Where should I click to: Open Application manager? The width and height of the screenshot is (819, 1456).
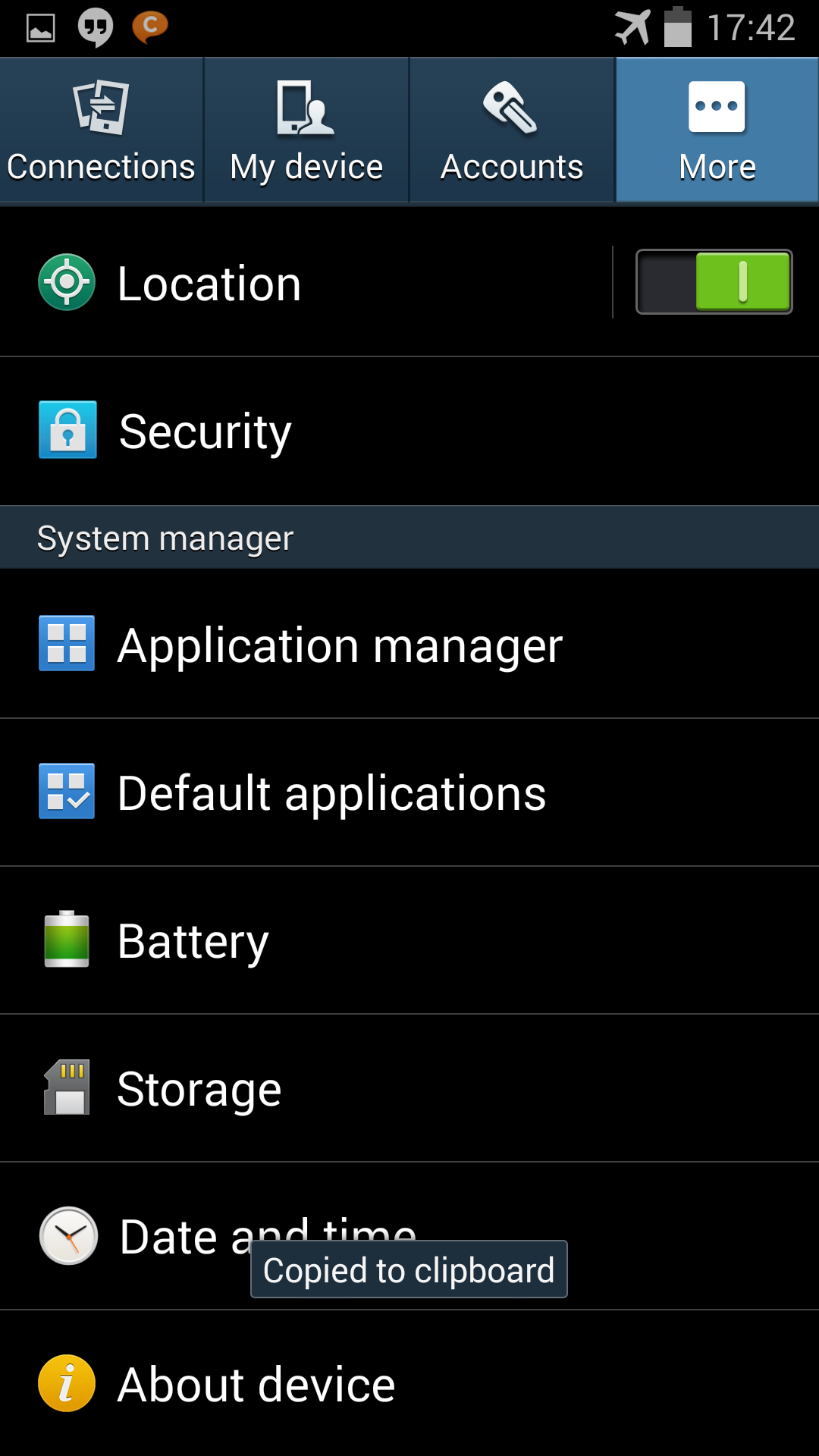(x=409, y=645)
